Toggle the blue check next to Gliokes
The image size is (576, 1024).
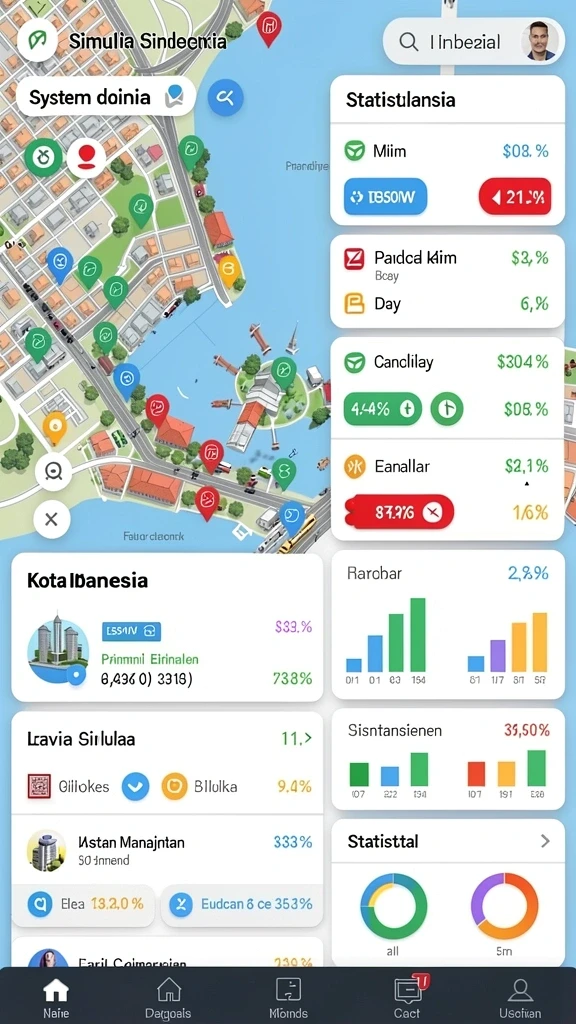(136, 786)
